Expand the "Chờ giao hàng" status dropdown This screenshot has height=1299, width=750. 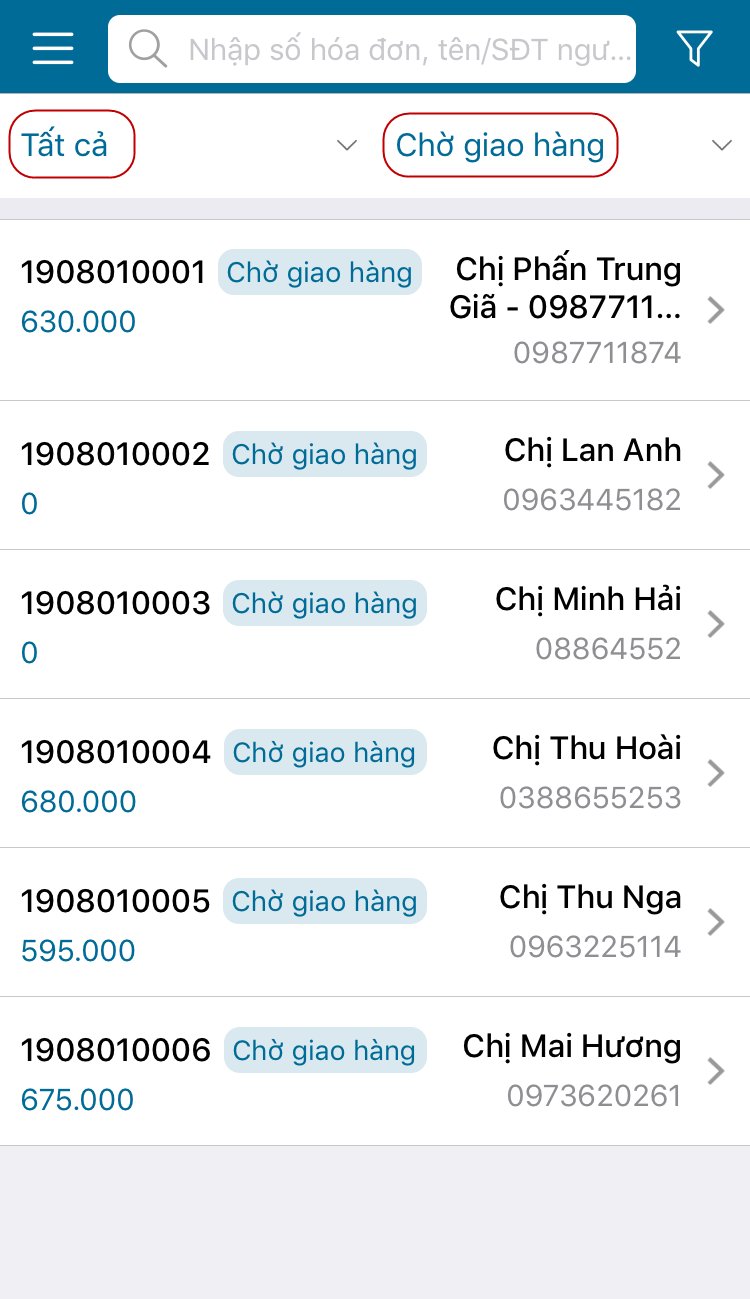(x=560, y=146)
